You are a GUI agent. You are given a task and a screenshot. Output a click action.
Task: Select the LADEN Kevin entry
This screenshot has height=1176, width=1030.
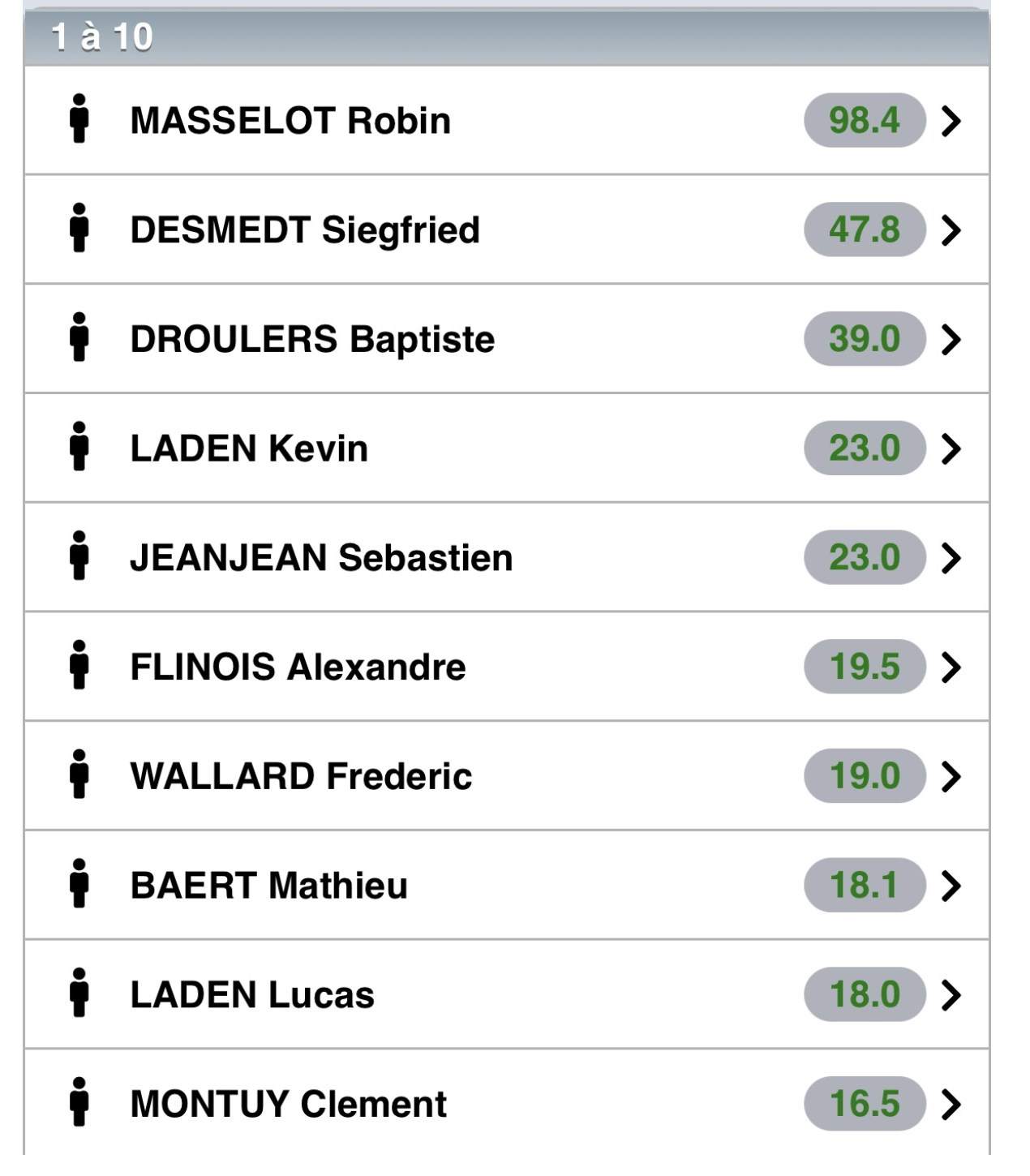[x=507, y=448]
